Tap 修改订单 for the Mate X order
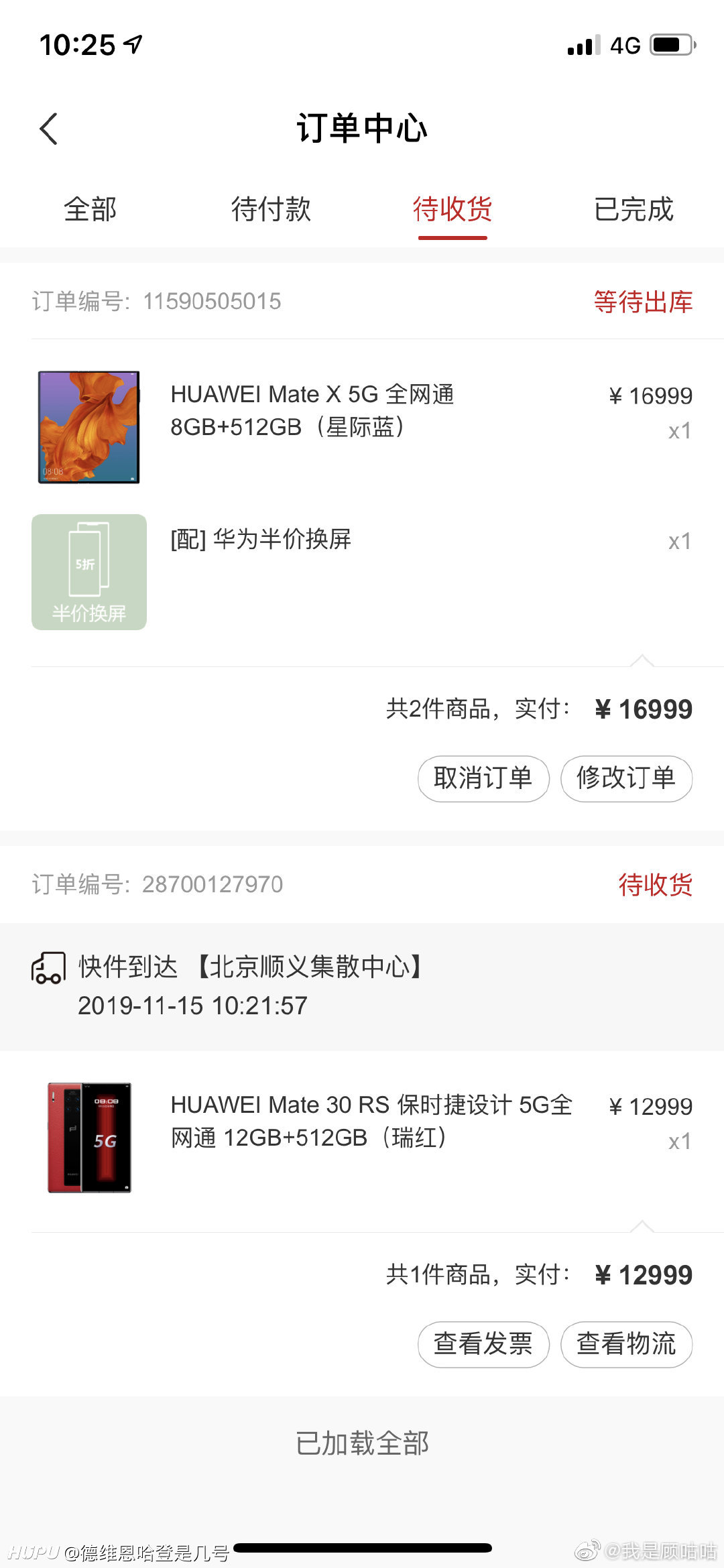 [x=626, y=778]
